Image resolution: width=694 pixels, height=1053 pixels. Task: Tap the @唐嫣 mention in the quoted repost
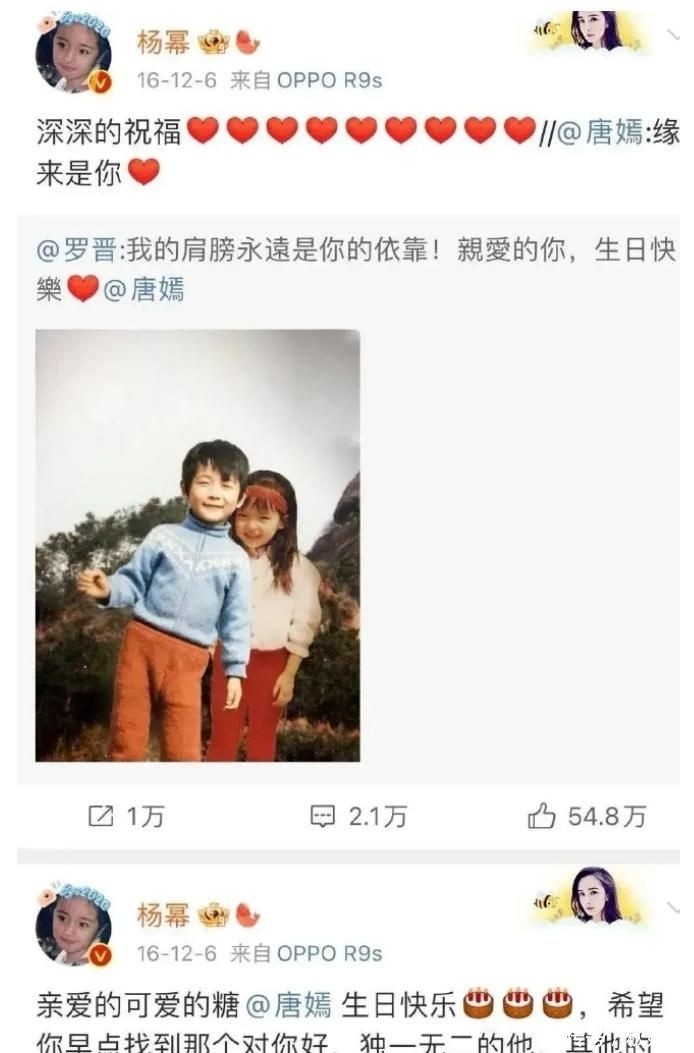143,290
